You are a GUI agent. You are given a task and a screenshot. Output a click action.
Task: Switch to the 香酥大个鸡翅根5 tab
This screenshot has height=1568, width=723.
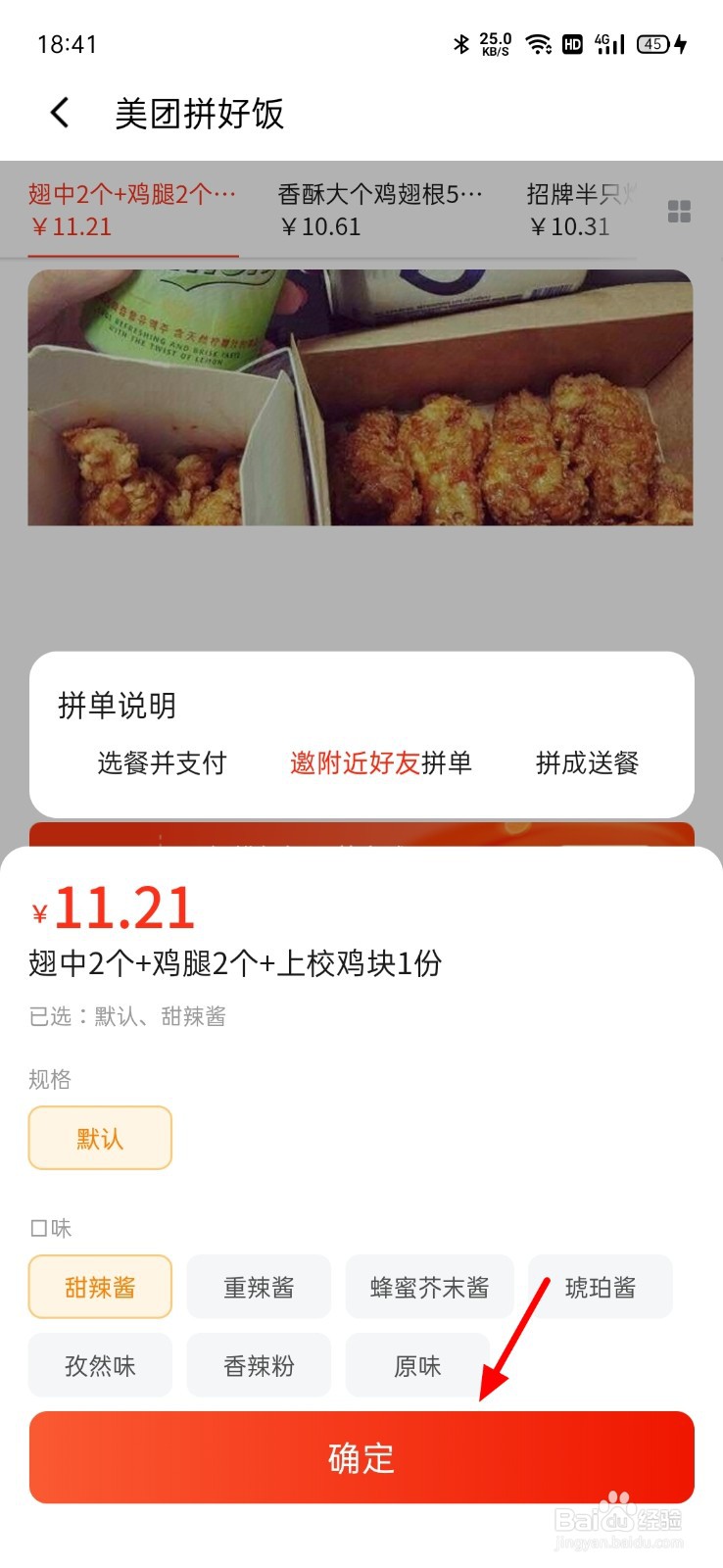coord(380,210)
